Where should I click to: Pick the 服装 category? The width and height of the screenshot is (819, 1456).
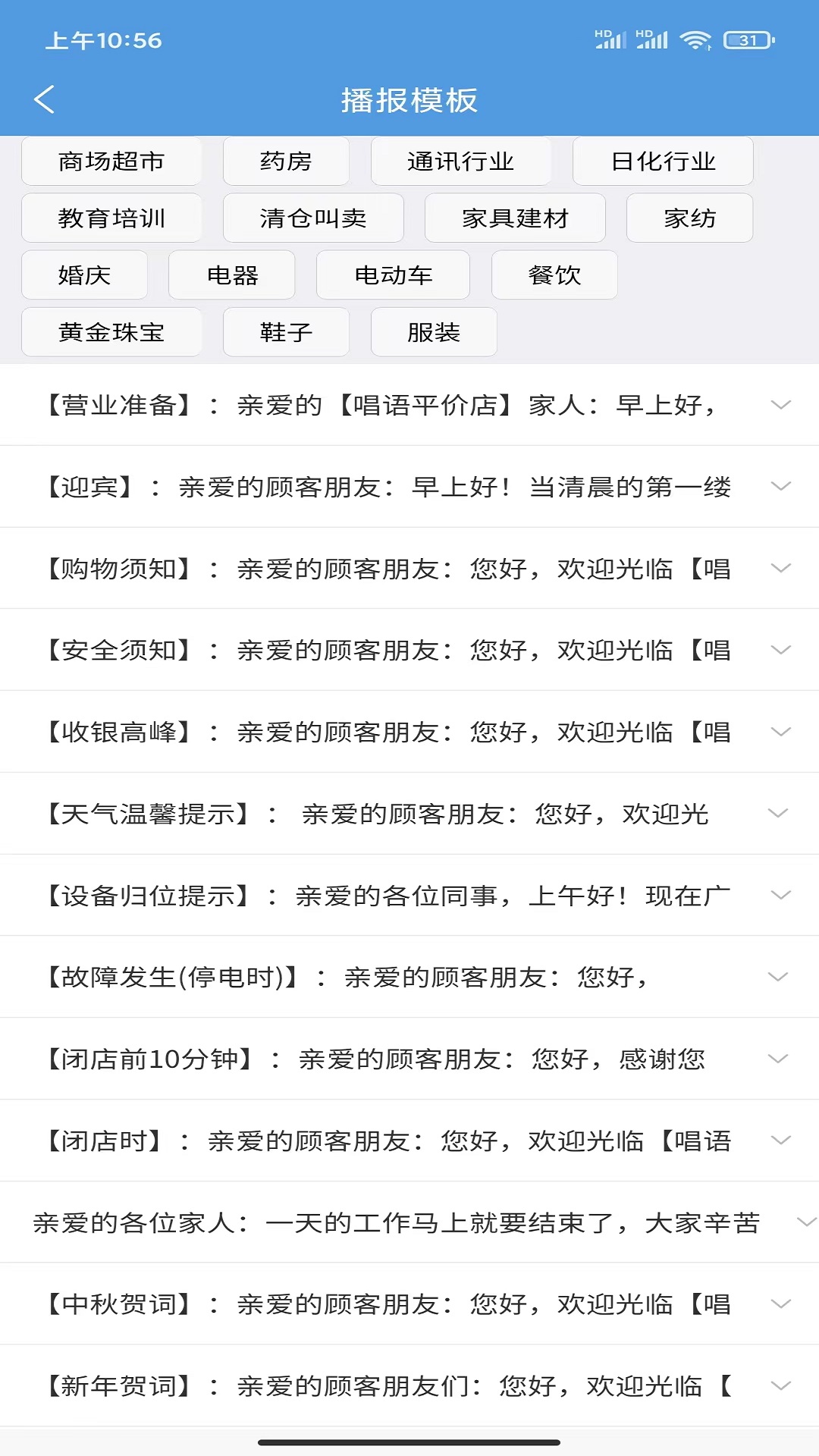click(434, 332)
